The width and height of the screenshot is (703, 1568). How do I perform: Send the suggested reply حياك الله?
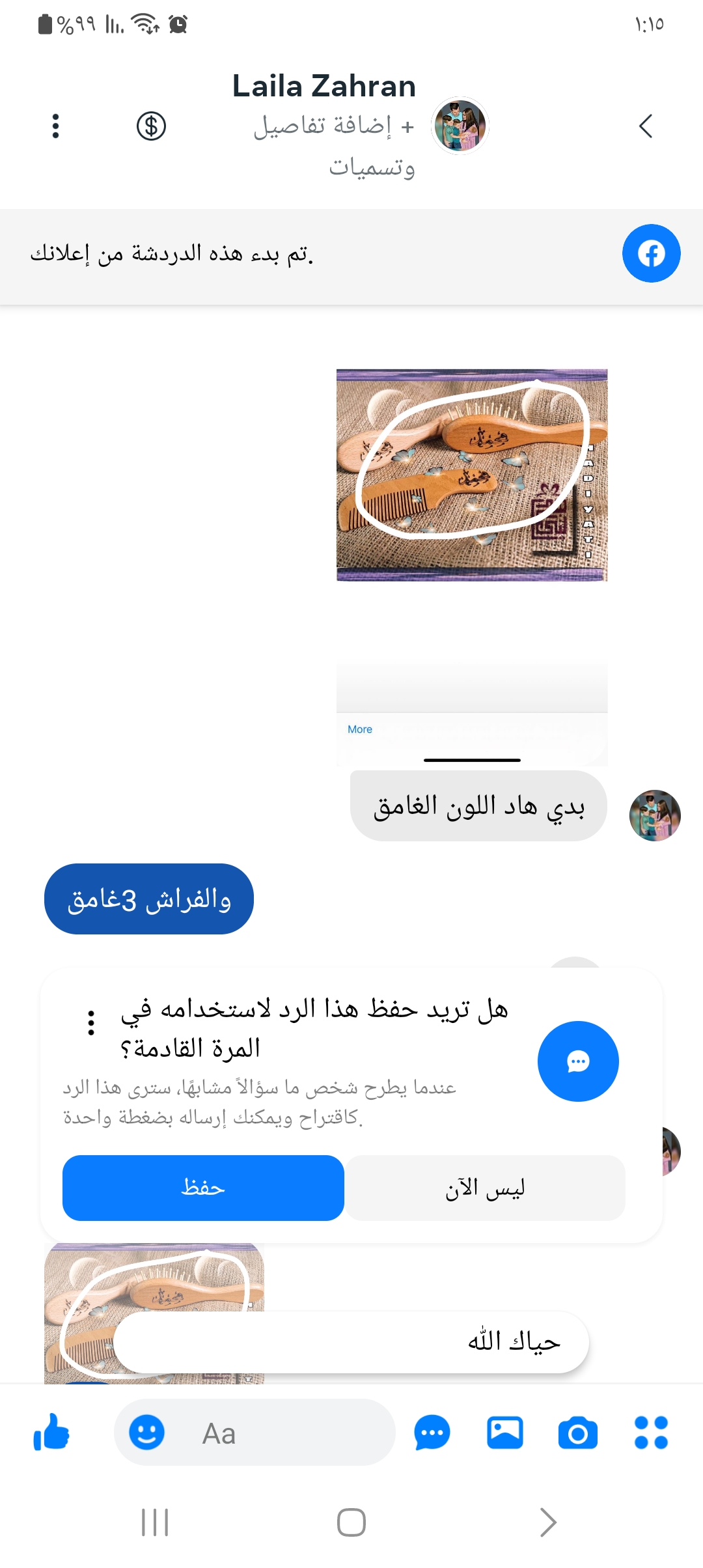pos(351,1342)
